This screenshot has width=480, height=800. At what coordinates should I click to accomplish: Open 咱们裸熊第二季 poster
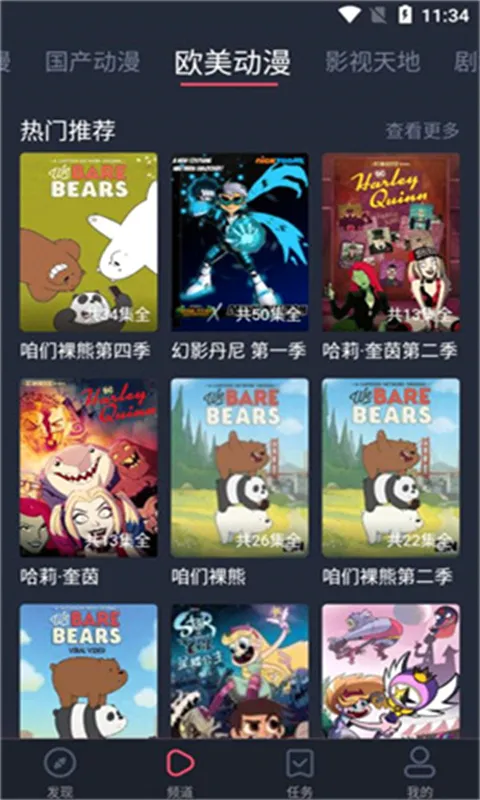pyautogui.click(x=391, y=467)
